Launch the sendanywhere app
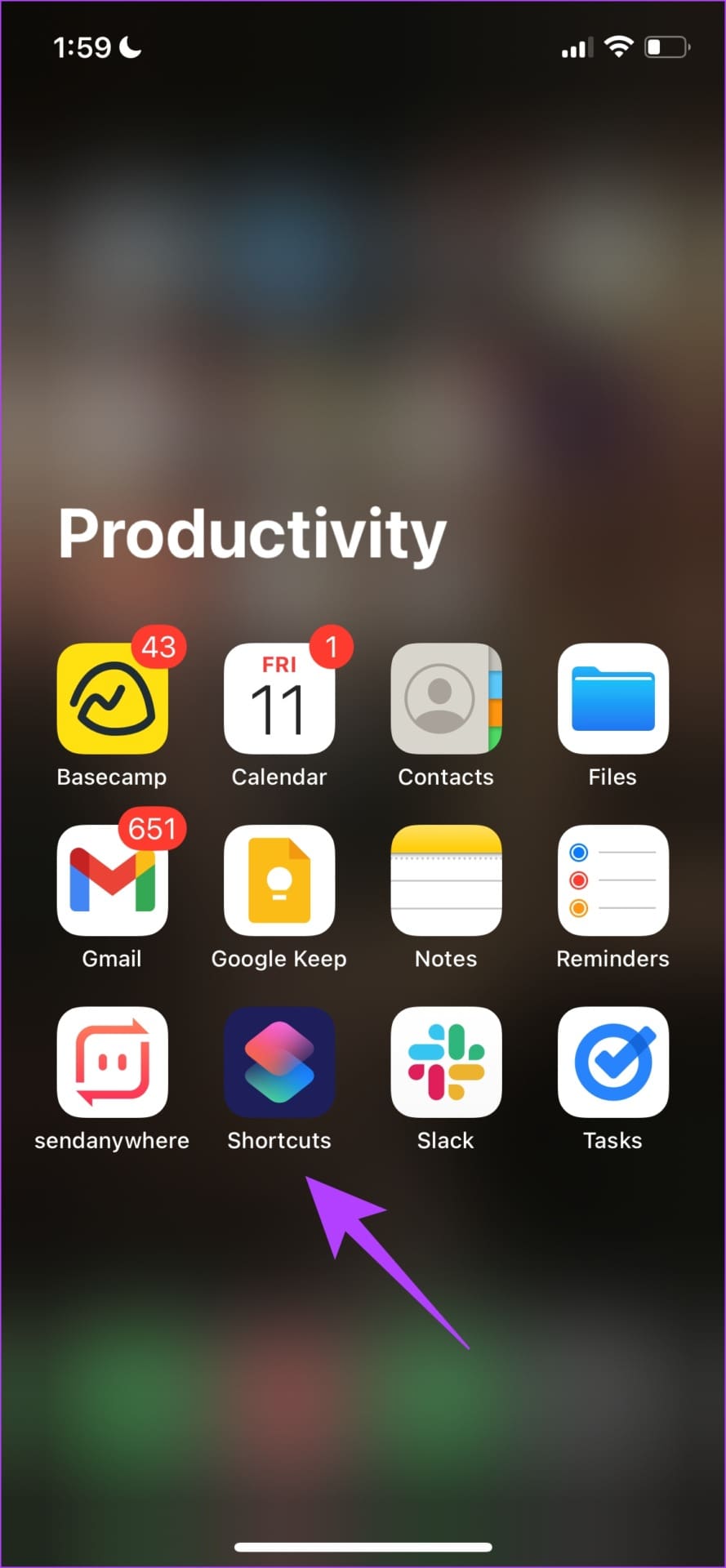 tap(112, 1062)
